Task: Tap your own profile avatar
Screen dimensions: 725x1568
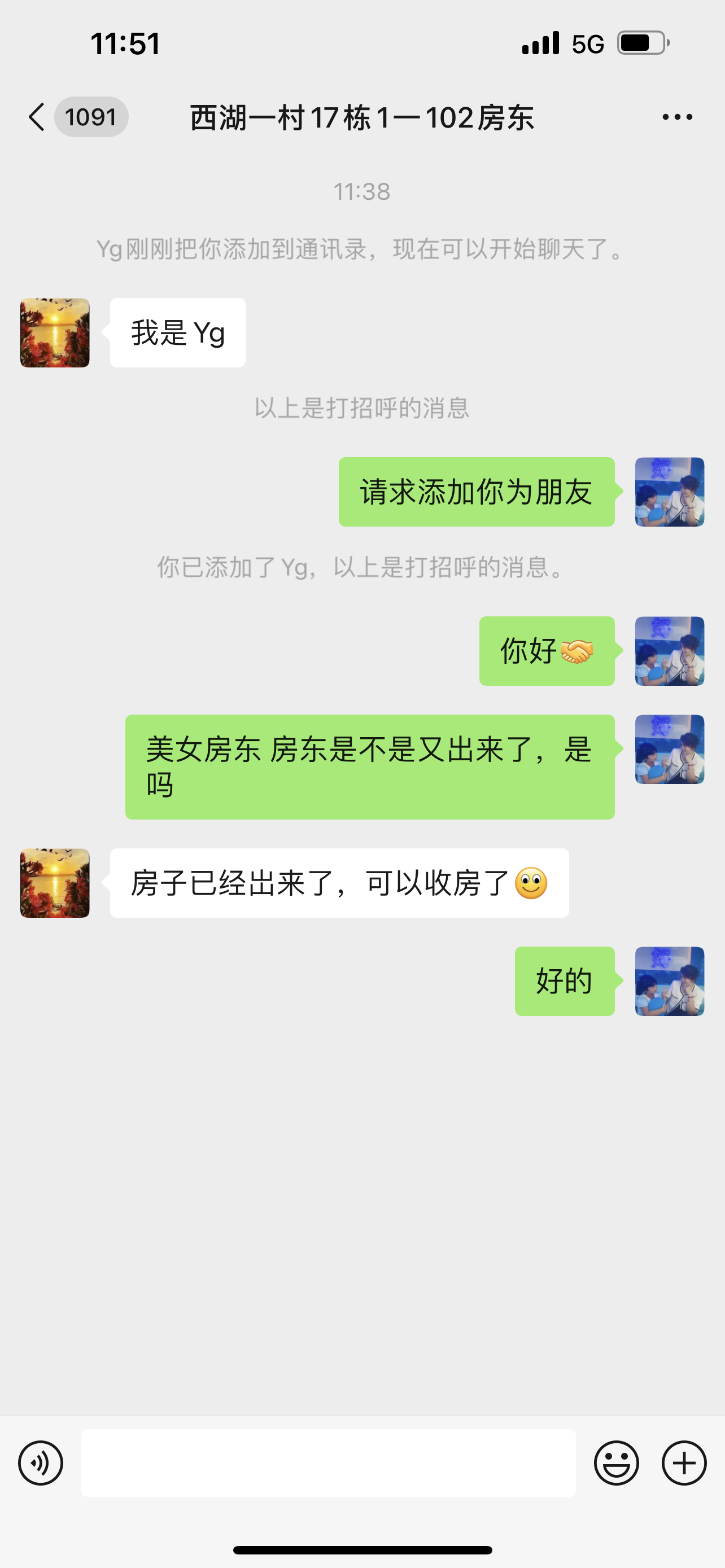Action: click(669, 492)
